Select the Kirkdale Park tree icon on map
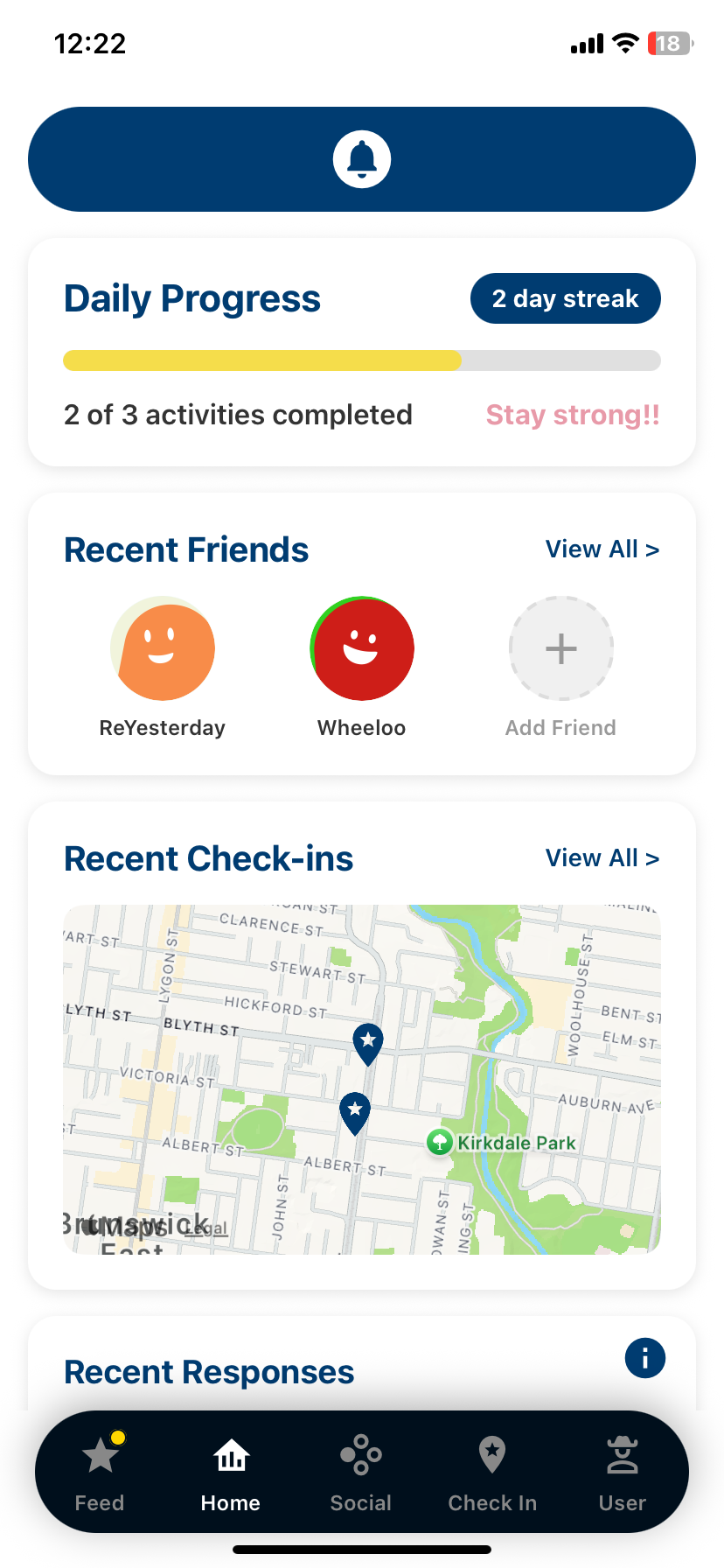 point(438,1143)
